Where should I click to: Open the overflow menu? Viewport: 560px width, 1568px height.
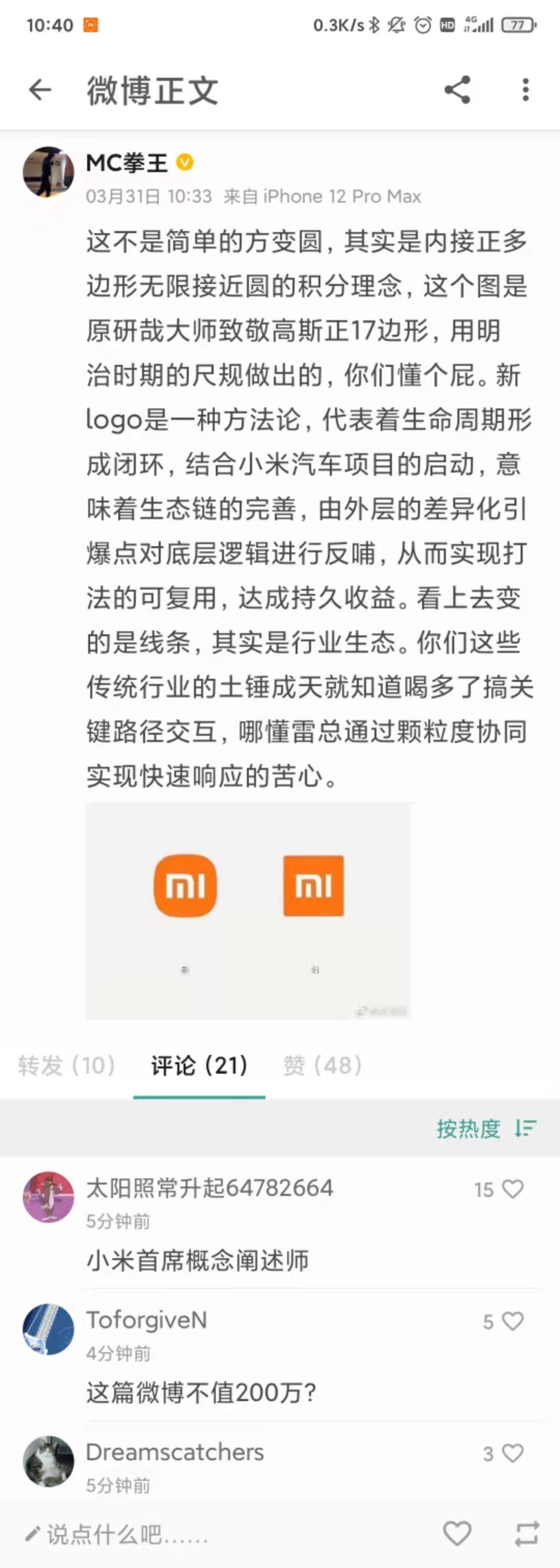point(525,90)
